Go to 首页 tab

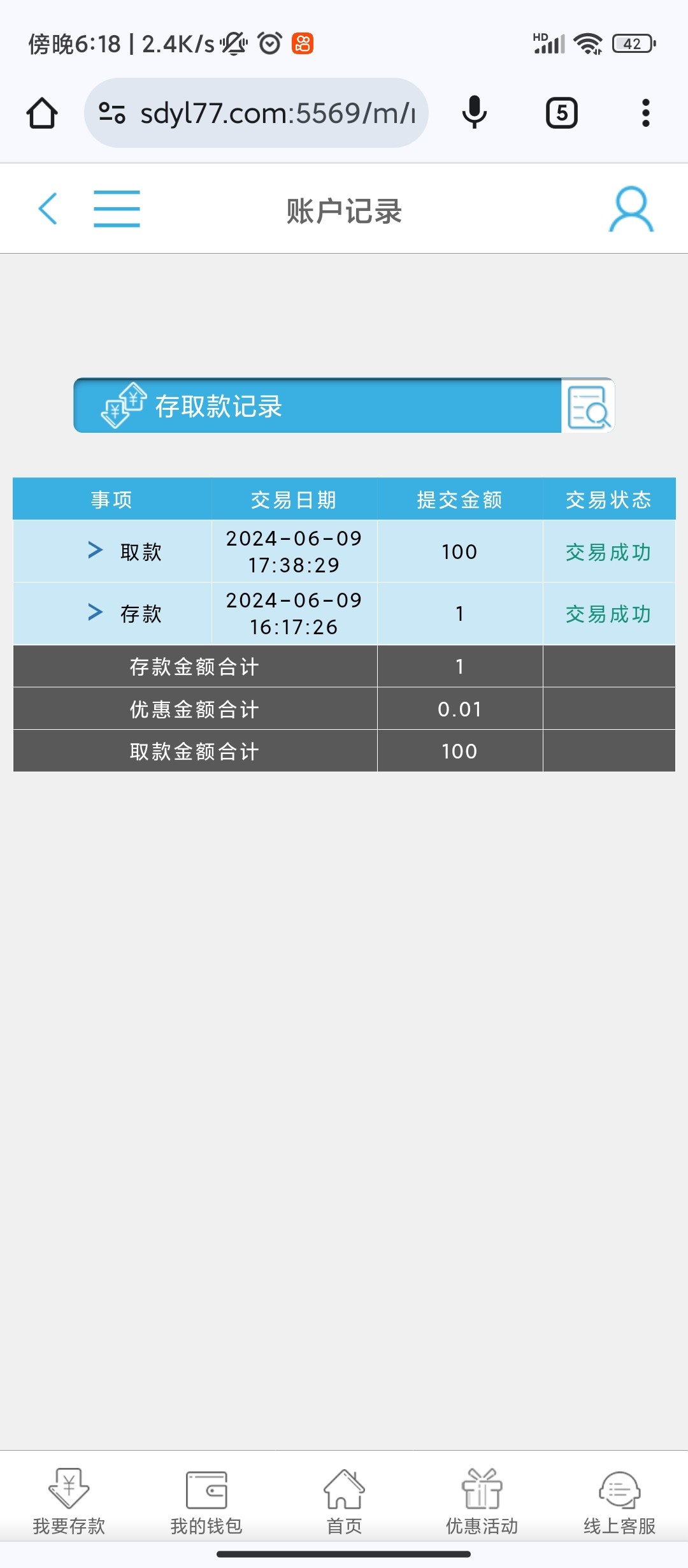(x=344, y=1501)
